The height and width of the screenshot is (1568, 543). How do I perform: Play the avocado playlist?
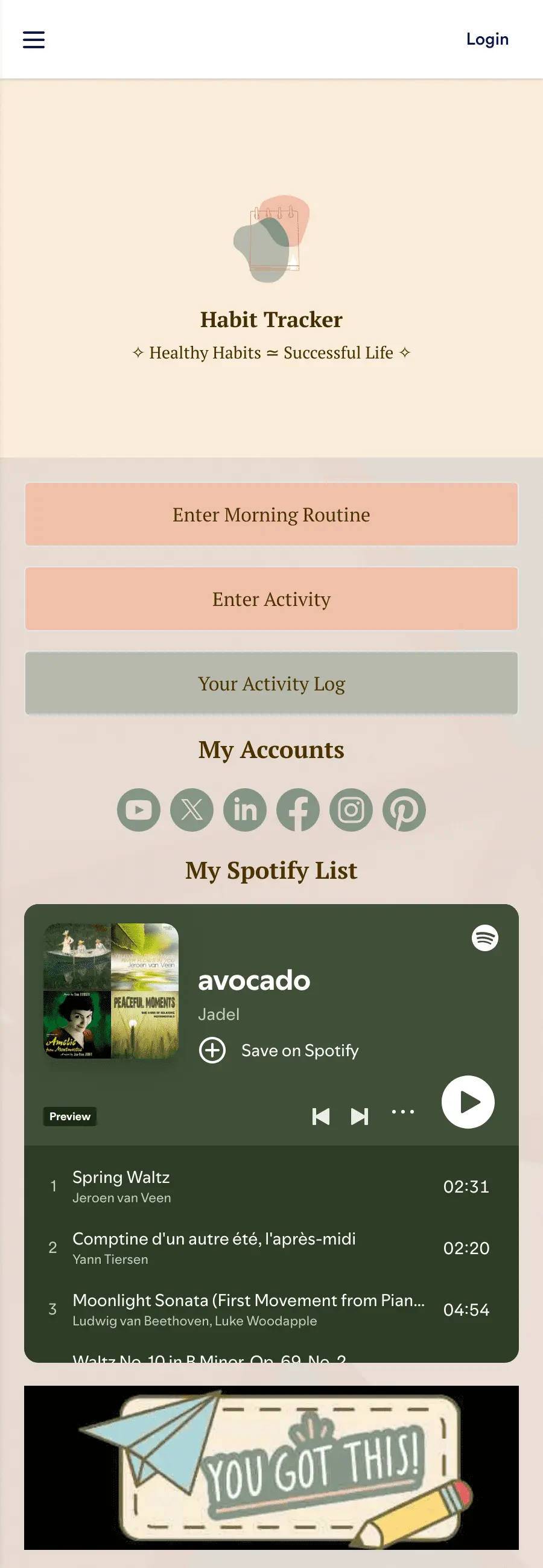point(468,1101)
